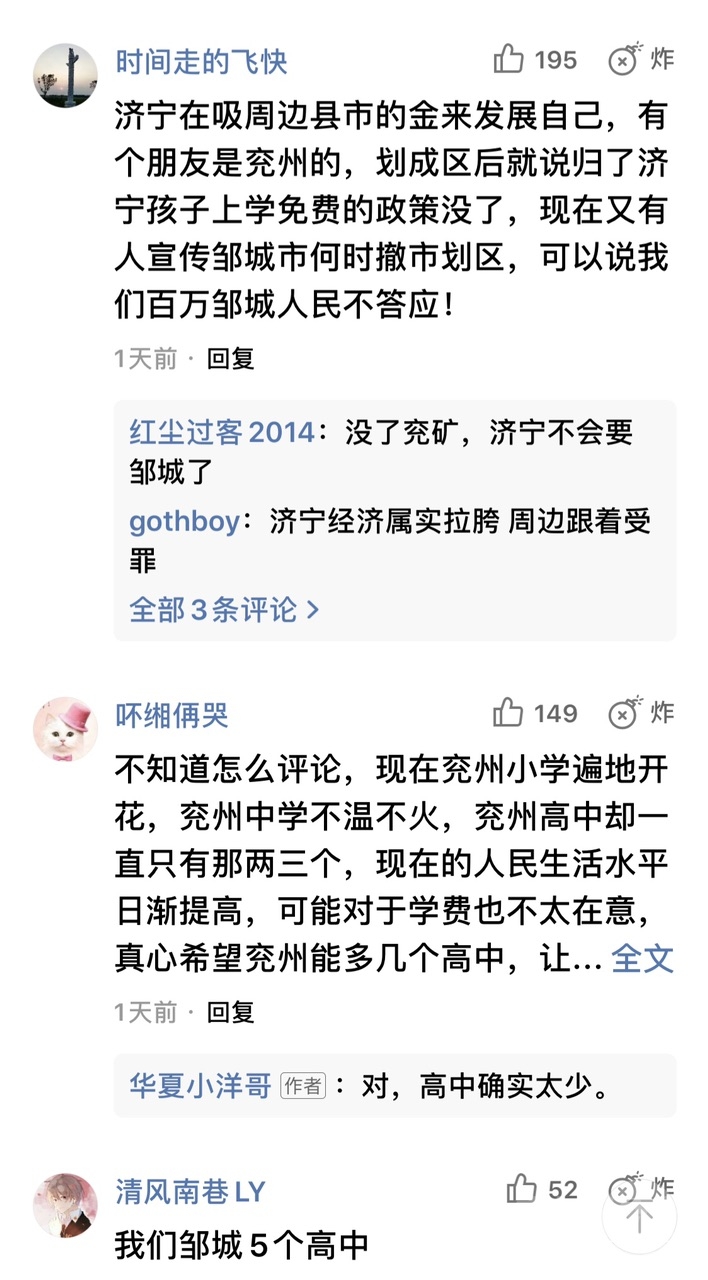The height and width of the screenshot is (1280, 708).
Task: Open gothboy's profile from reply
Action: (185, 522)
